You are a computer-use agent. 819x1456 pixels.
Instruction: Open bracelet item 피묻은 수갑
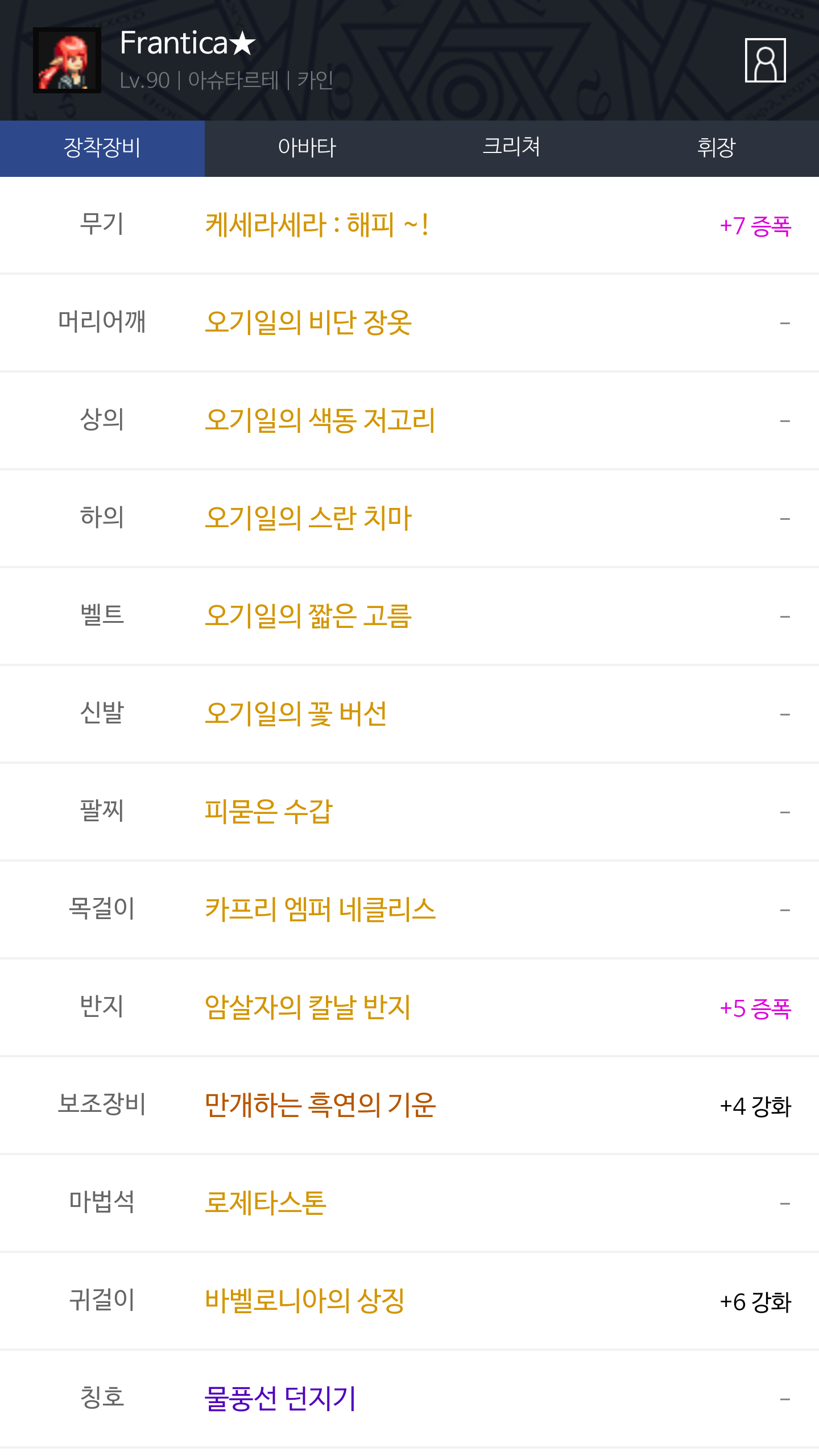point(268,812)
